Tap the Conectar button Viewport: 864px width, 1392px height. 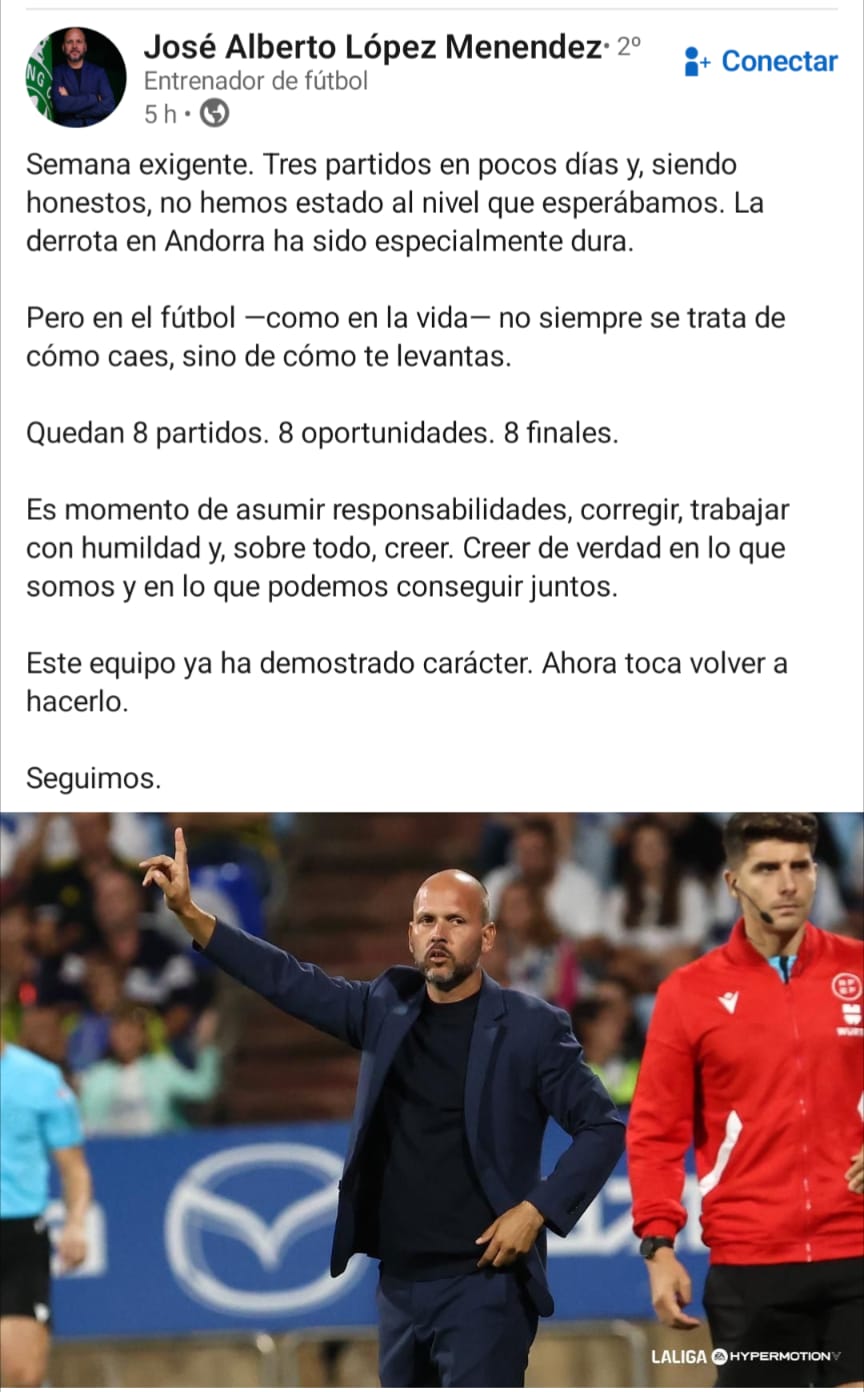coord(762,61)
